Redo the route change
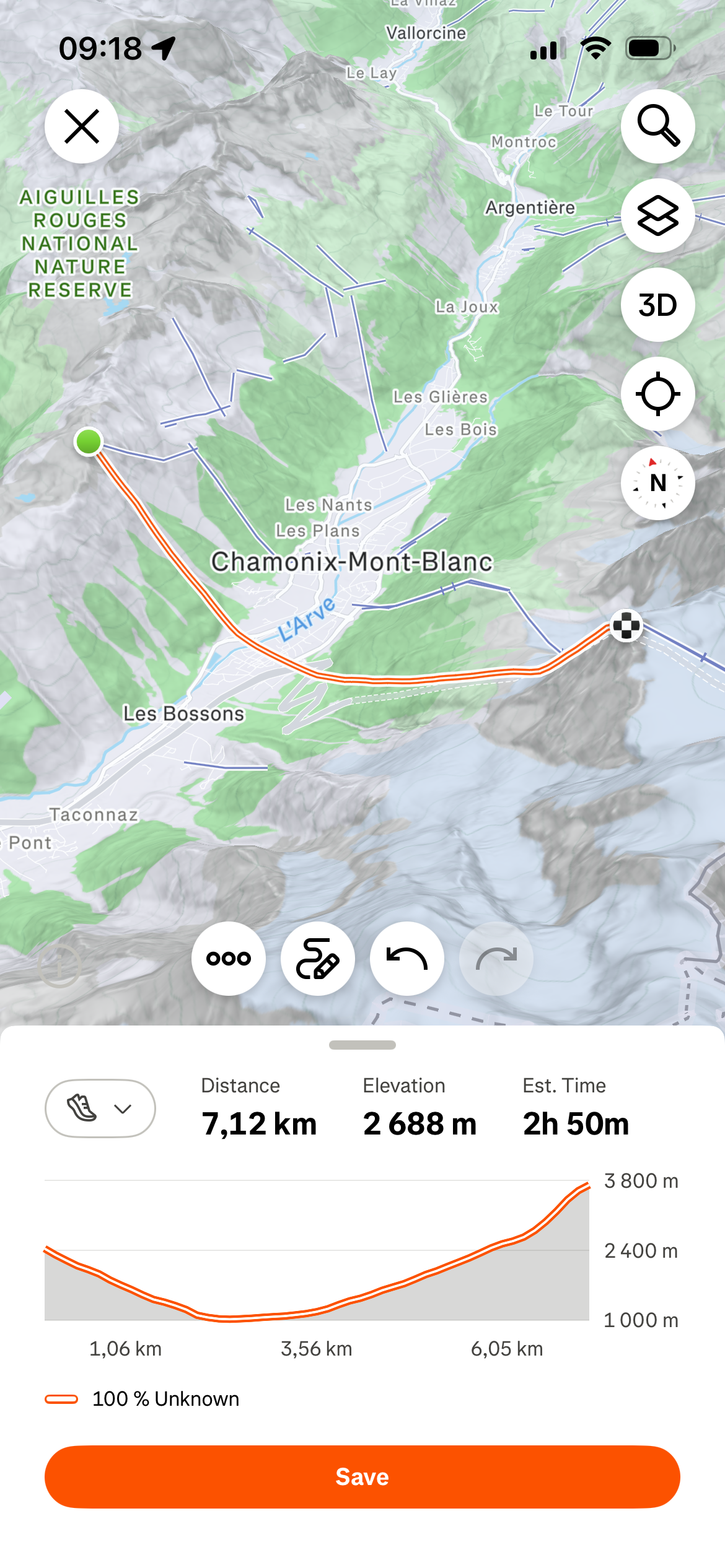Image resolution: width=725 pixels, height=1568 pixels. tap(496, 959)
